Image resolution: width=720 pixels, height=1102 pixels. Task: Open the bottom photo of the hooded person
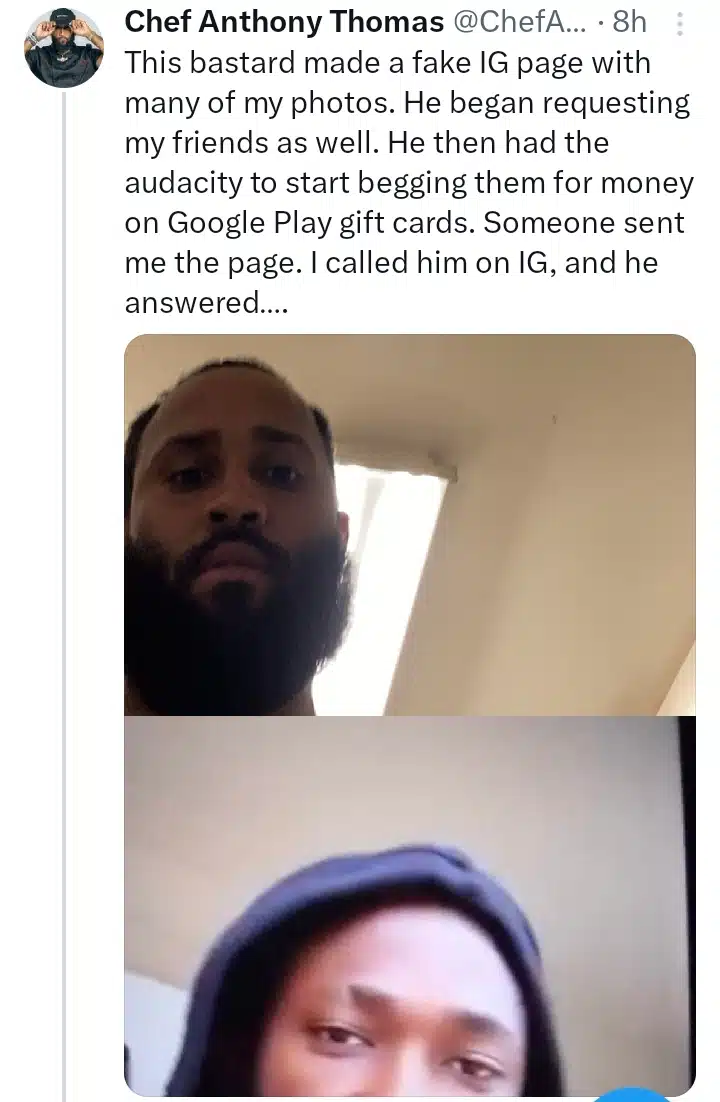pos(409,905)
